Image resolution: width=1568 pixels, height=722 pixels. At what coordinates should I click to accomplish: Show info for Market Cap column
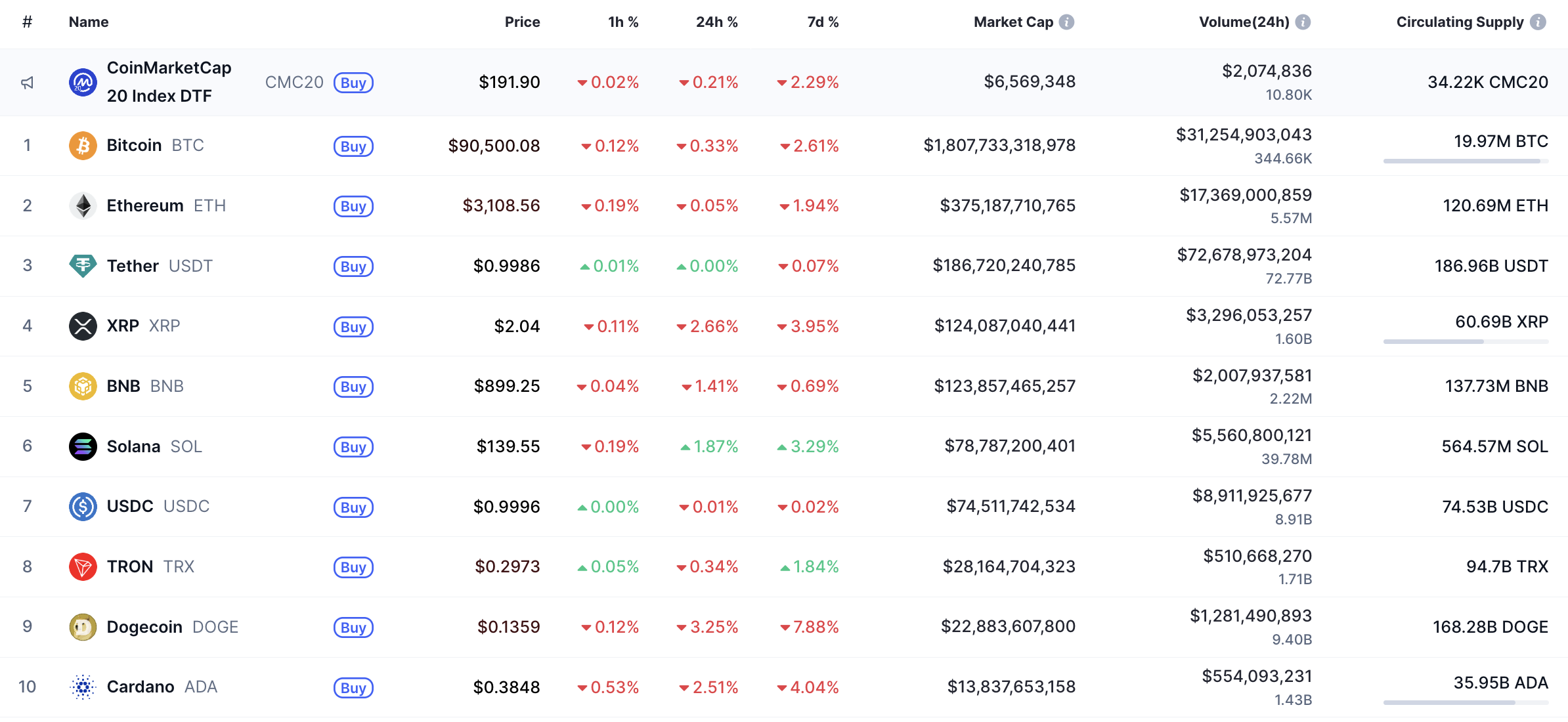(x=1067, y=22)
